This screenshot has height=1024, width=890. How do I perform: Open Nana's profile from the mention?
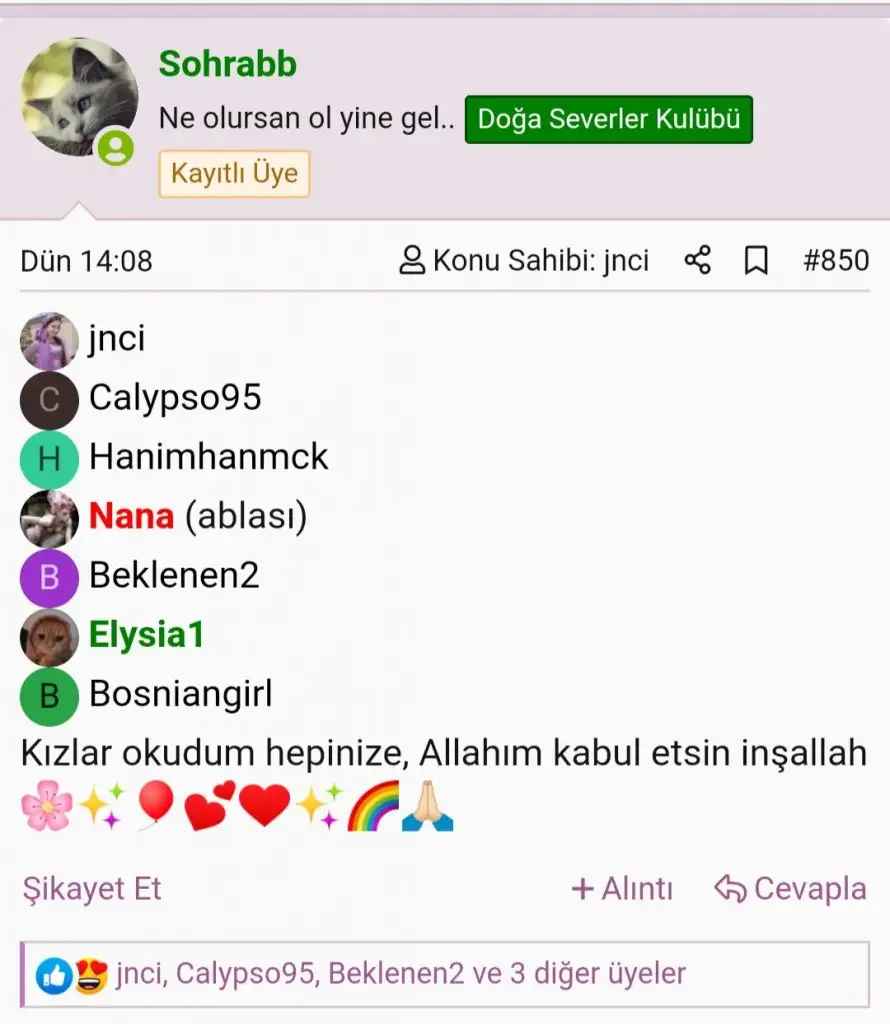point(131,516)
